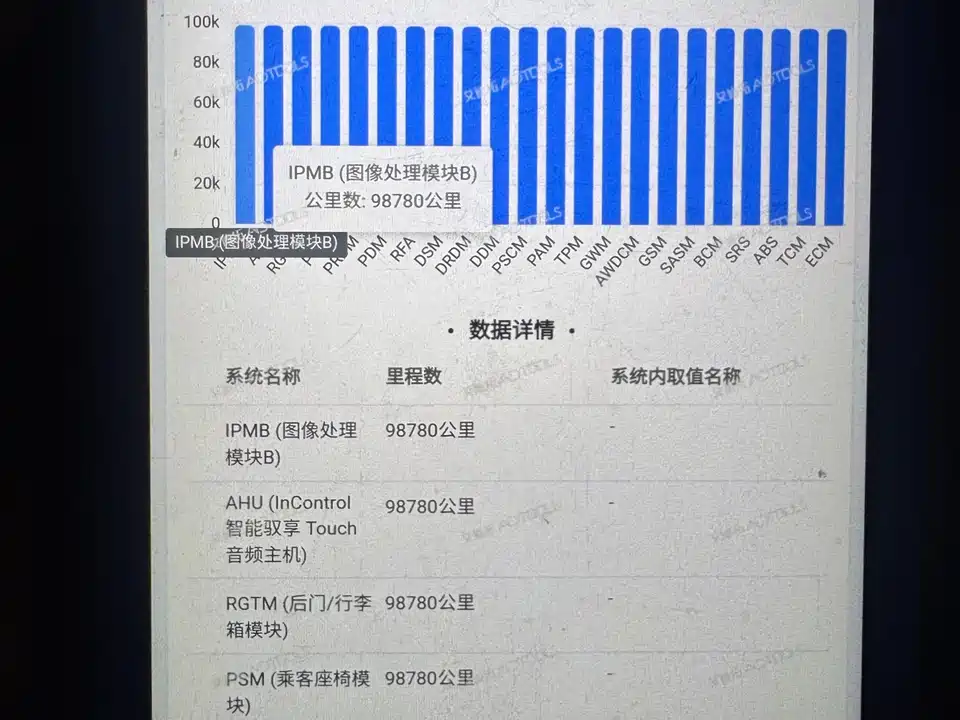Select the RFA bar in the chart
The image size is (960, 720).
pos(415,100)
